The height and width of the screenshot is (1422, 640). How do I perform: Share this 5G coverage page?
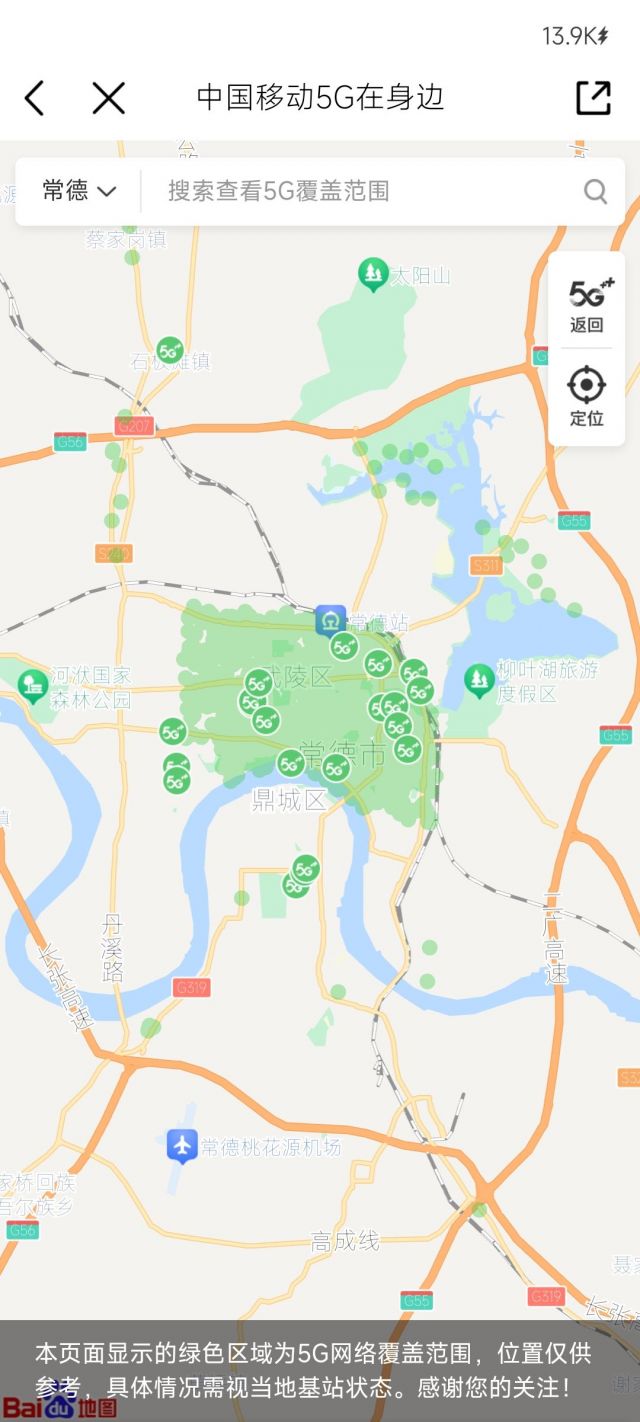point(593,98)
